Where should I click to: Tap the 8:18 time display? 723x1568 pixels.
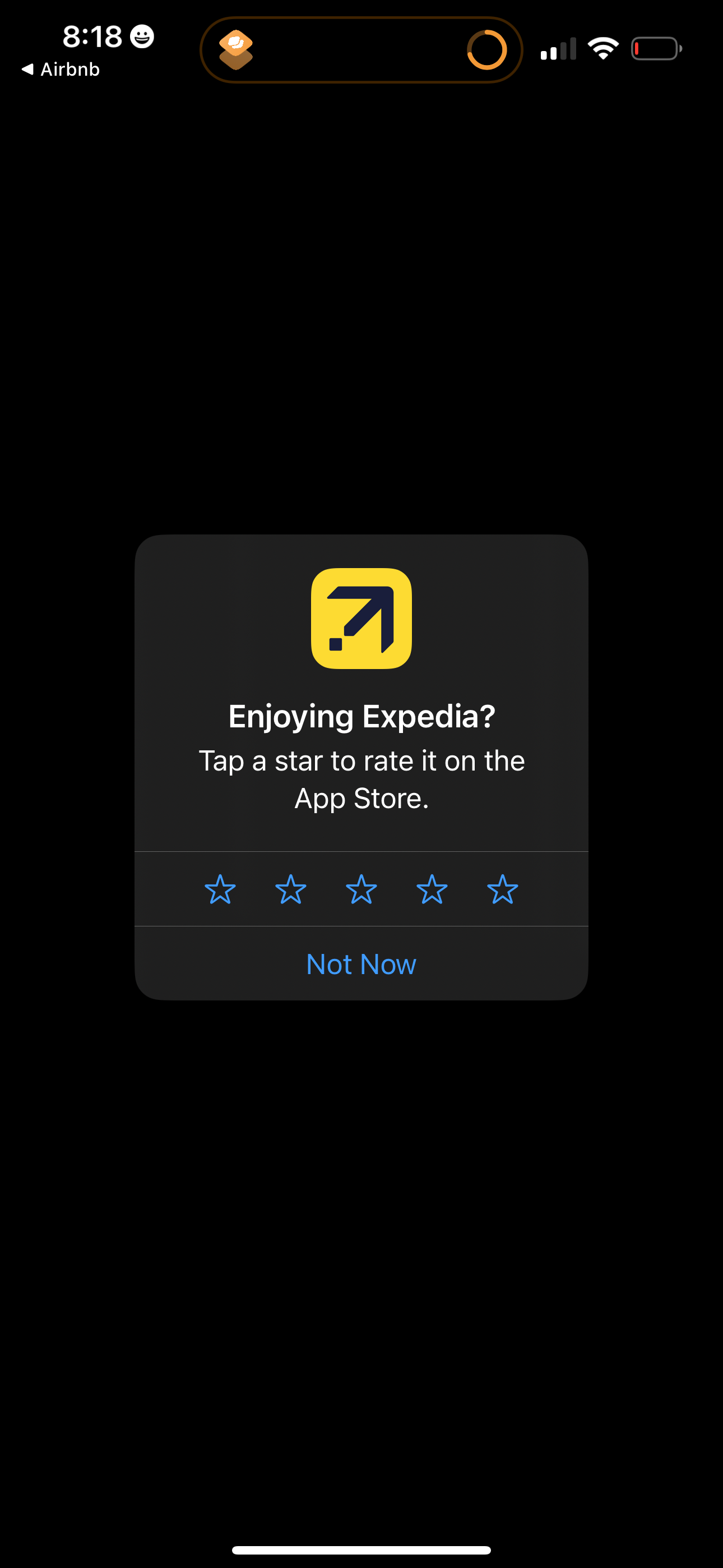[91, 37]
